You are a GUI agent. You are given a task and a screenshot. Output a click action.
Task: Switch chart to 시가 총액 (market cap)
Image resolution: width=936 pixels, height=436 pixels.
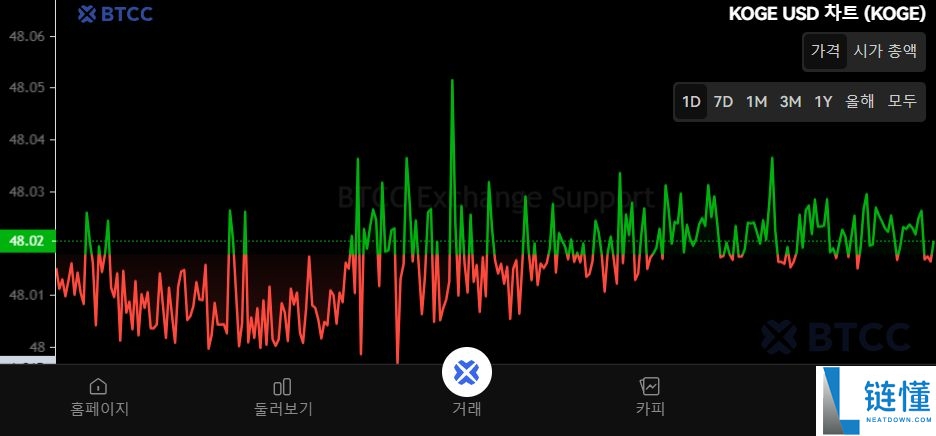point(884,51)
